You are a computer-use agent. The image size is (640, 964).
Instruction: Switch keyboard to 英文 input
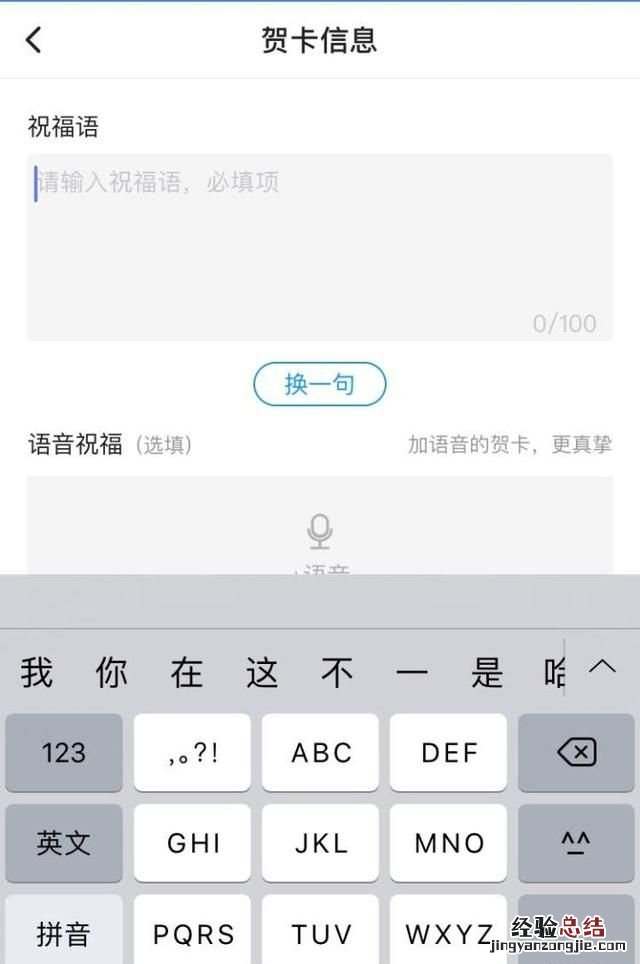pyautogui.click(x=64, y=843)
